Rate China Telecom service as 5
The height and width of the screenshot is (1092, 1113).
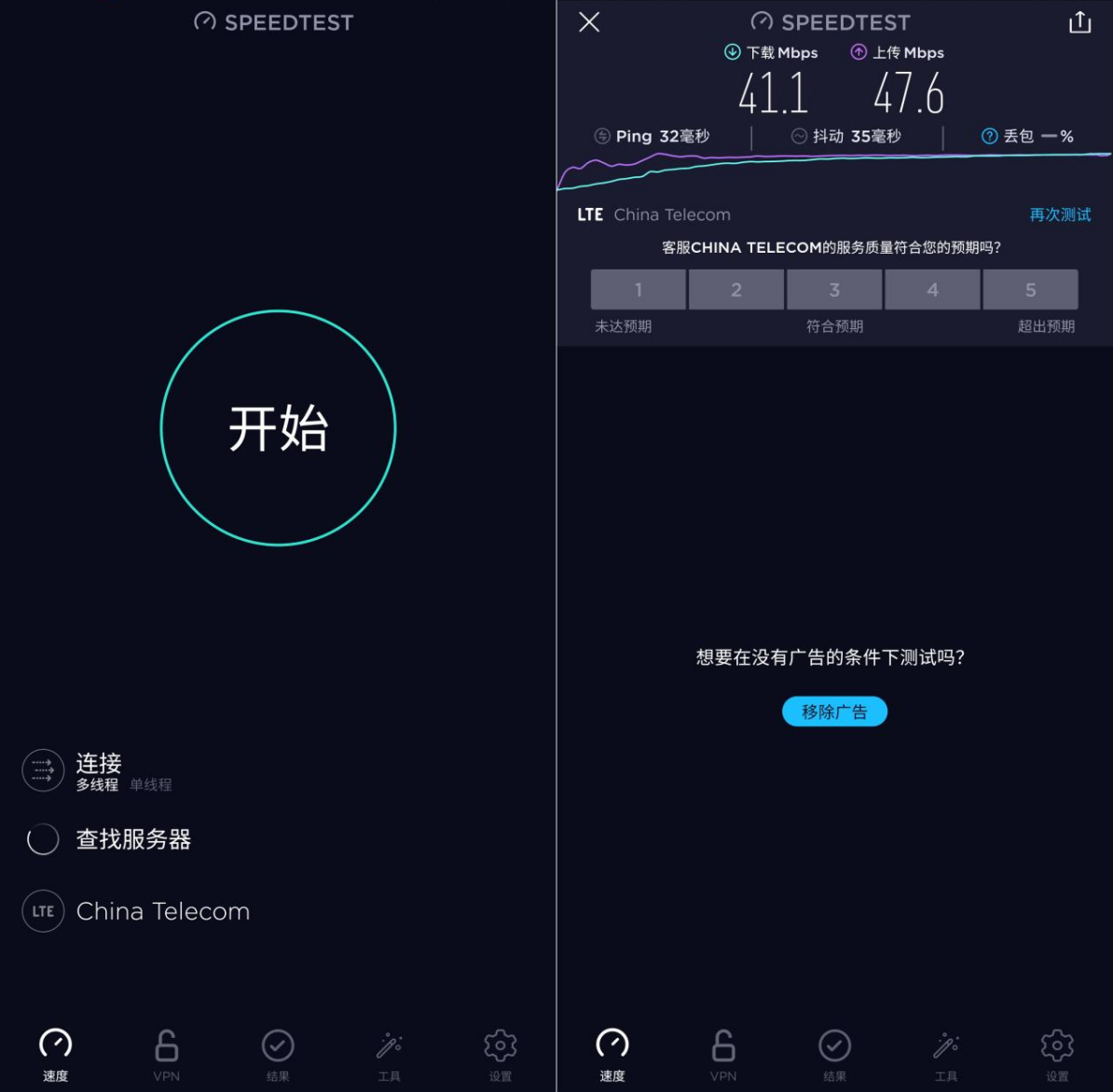click(x=1030, y=290)
